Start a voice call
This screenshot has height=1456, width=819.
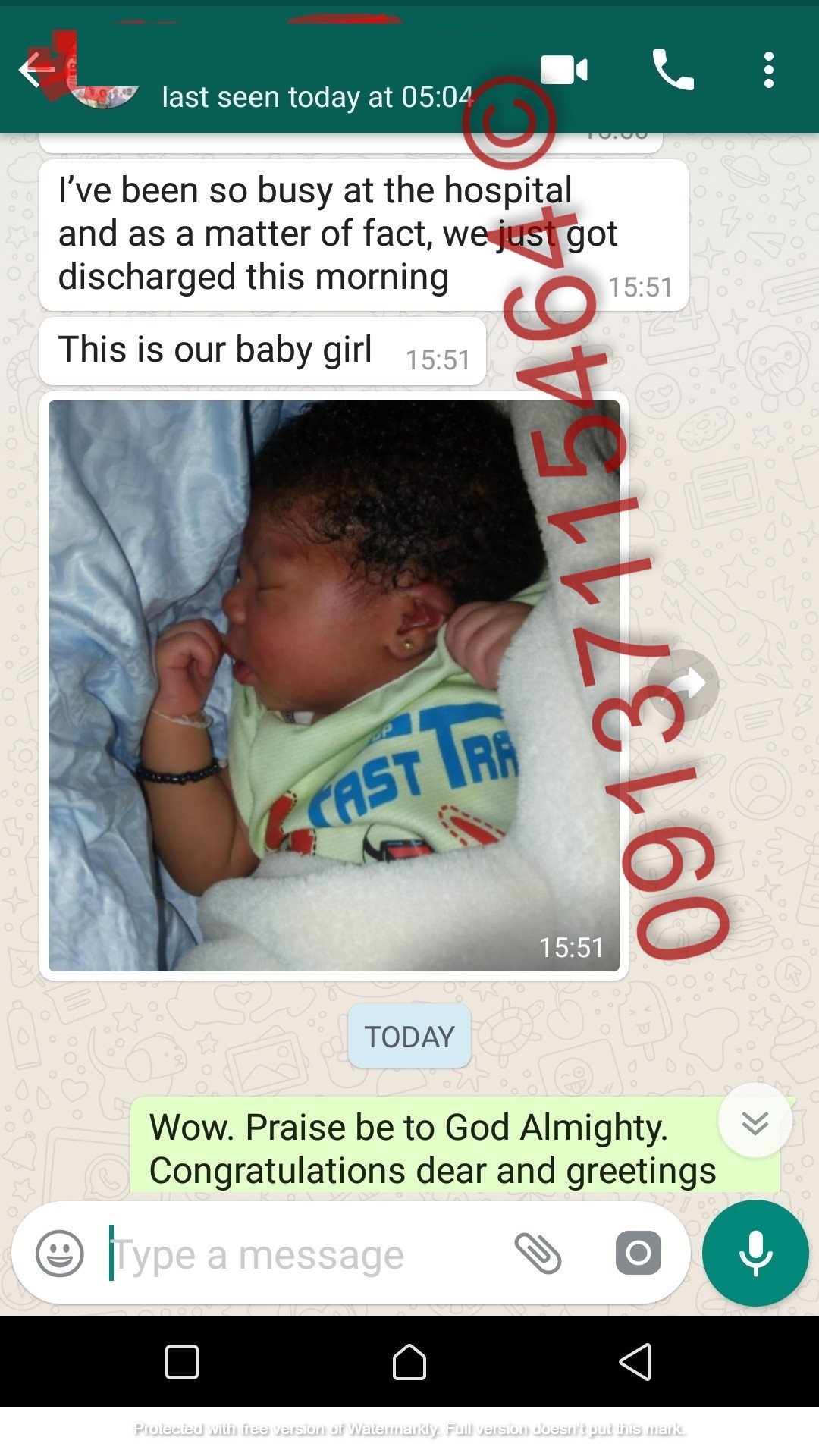pos(673,71)
